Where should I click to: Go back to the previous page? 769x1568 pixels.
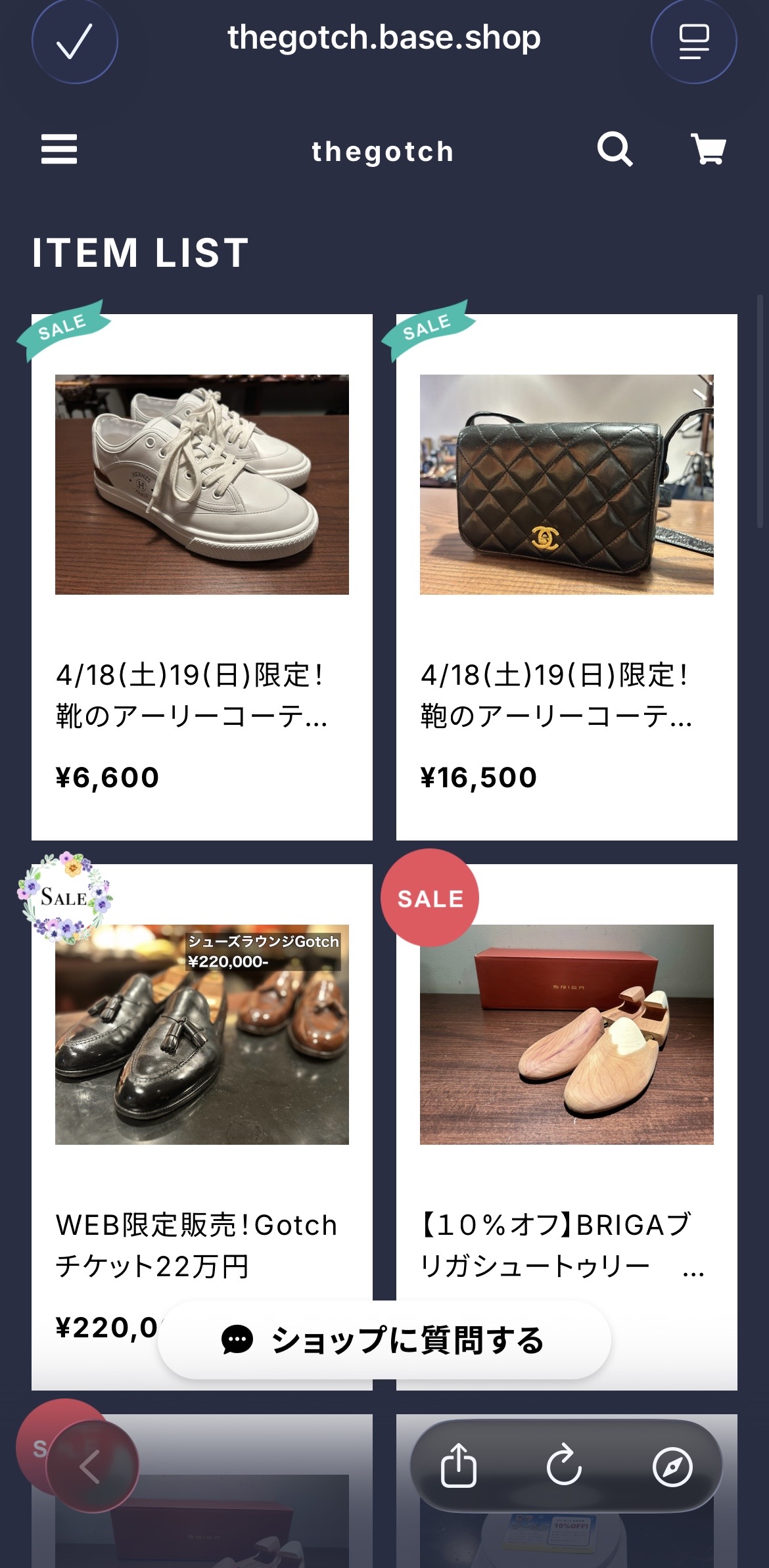pos(91,1466)
